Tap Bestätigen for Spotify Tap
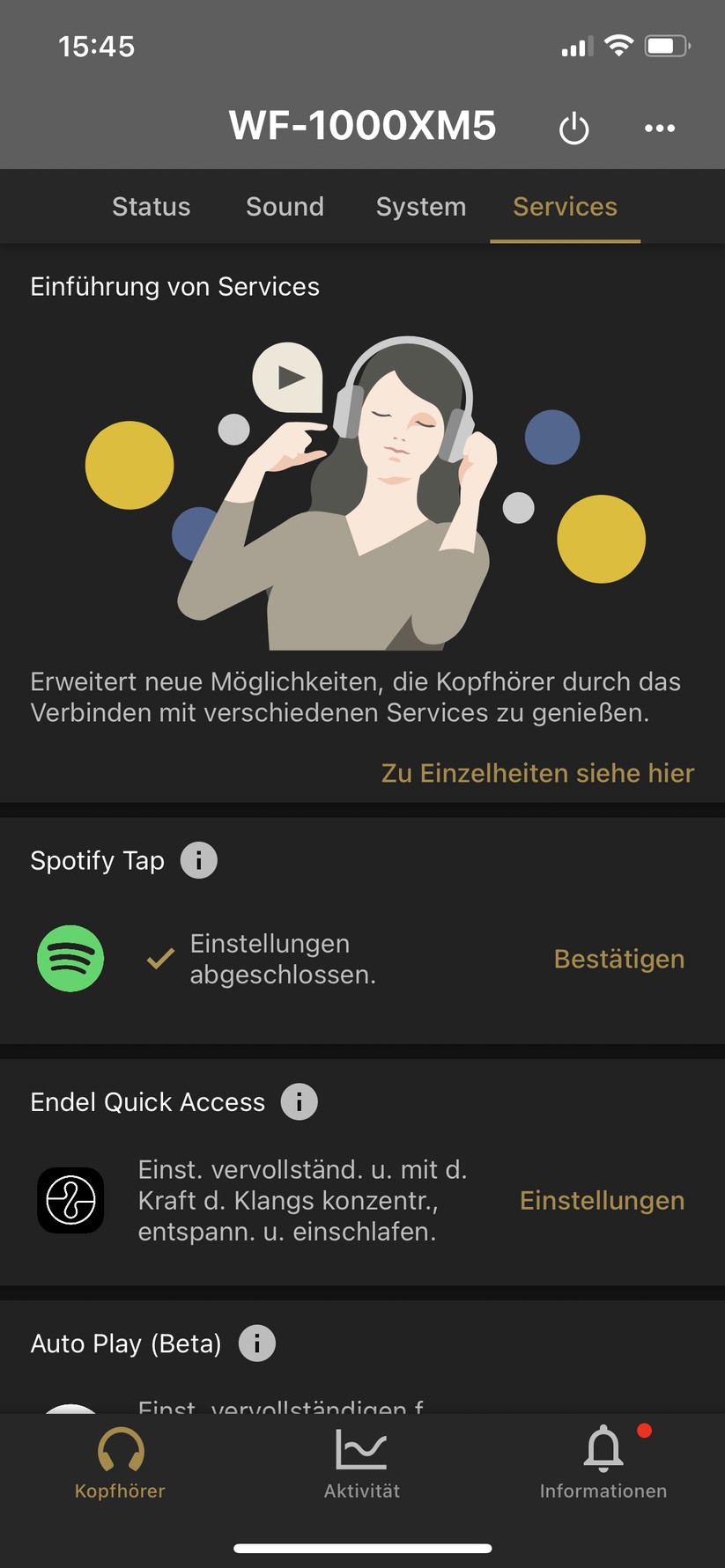Screen dimensions: 725x1568 tap(618, 959)
